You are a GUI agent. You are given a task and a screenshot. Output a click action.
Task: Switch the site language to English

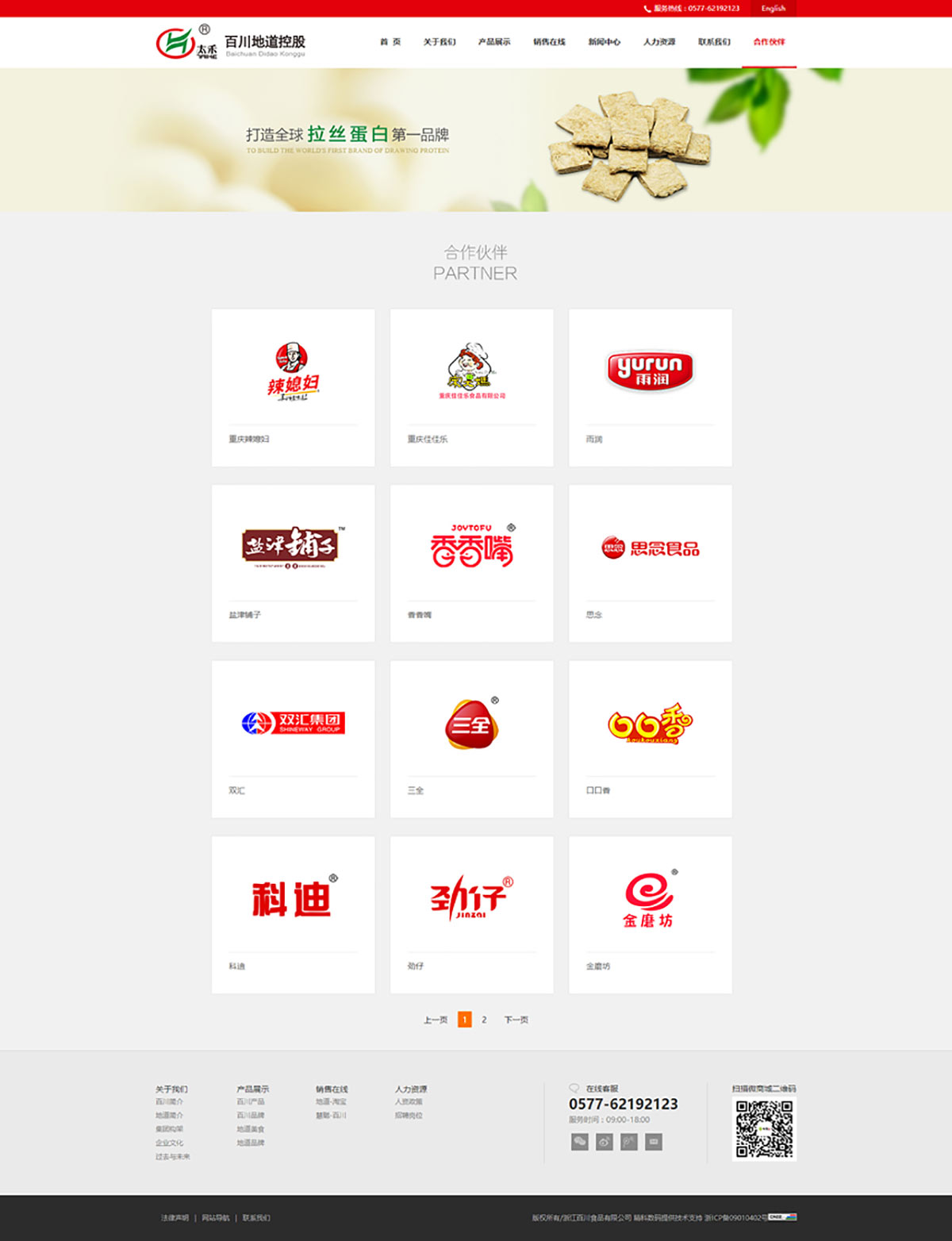(773, 8)
